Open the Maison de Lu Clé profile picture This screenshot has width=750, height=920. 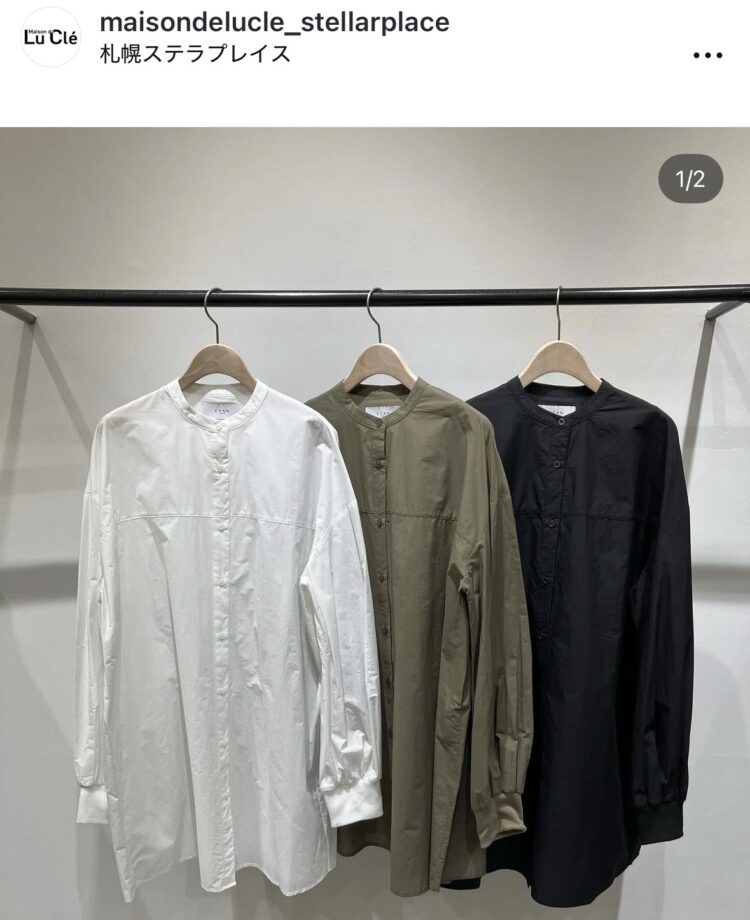pyautogui.click(x=51, y=37)
